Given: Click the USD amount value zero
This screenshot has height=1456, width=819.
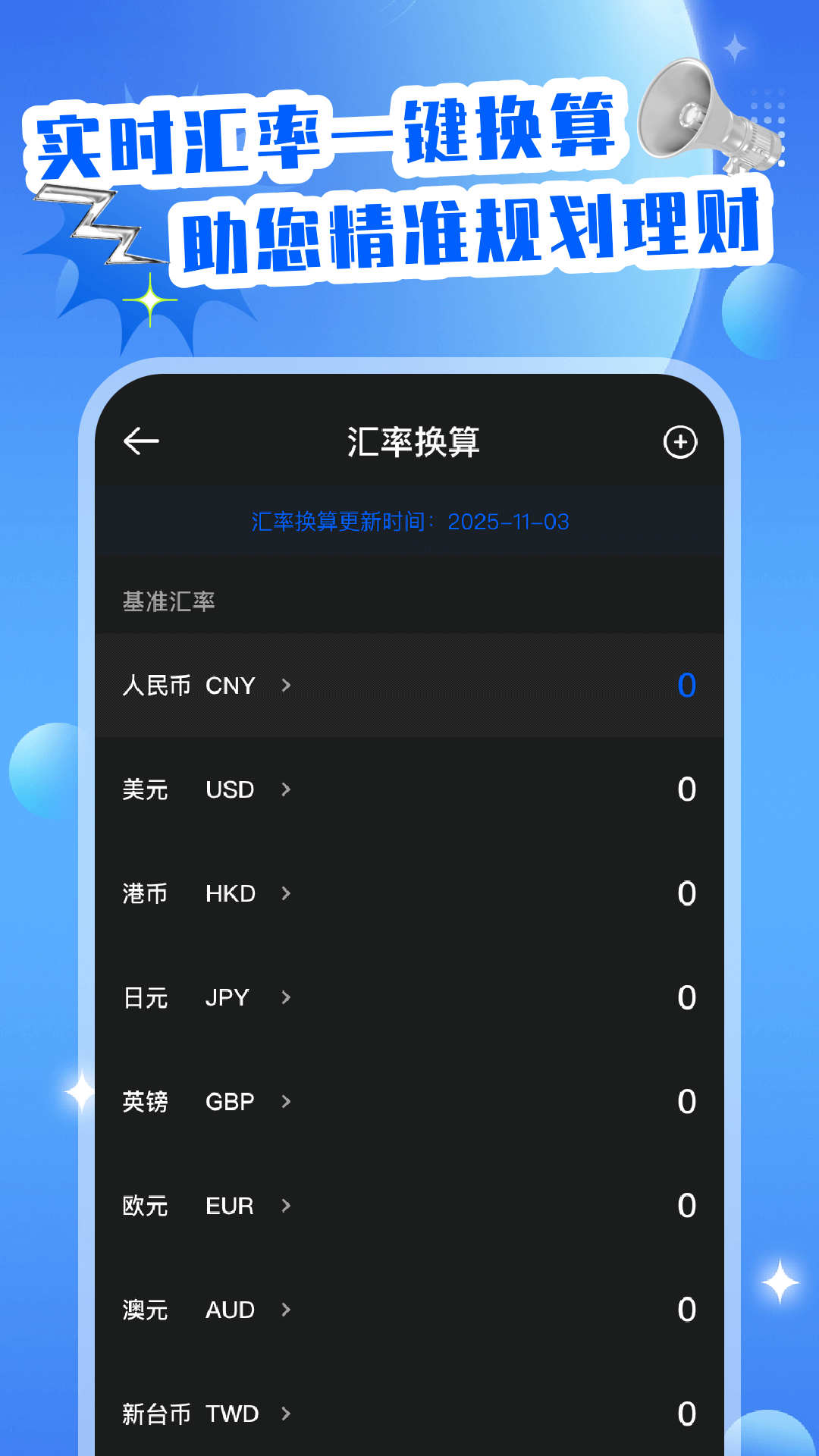Looking at the screenshot, I should click(x=686, y=789).
